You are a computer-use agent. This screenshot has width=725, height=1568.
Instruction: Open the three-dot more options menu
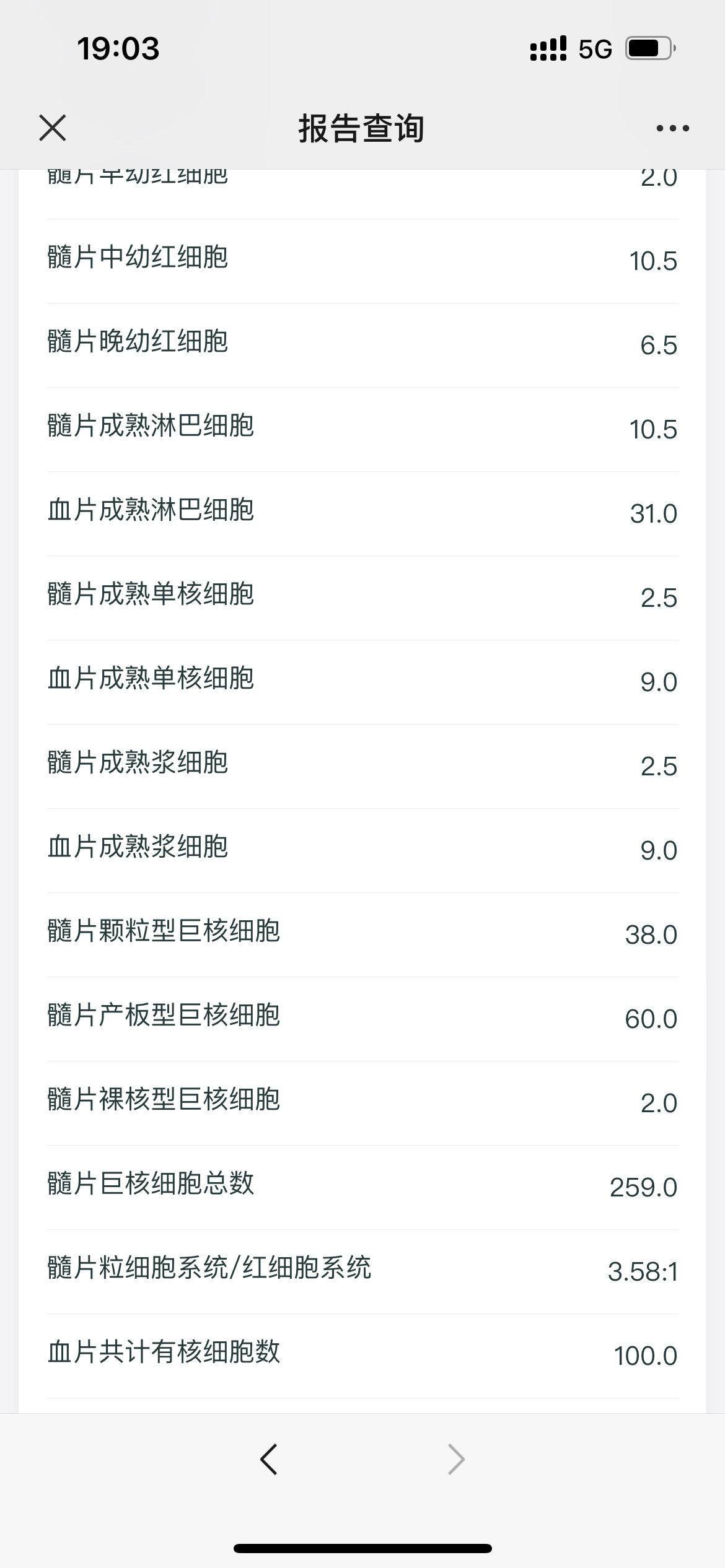tap(672, 129)
